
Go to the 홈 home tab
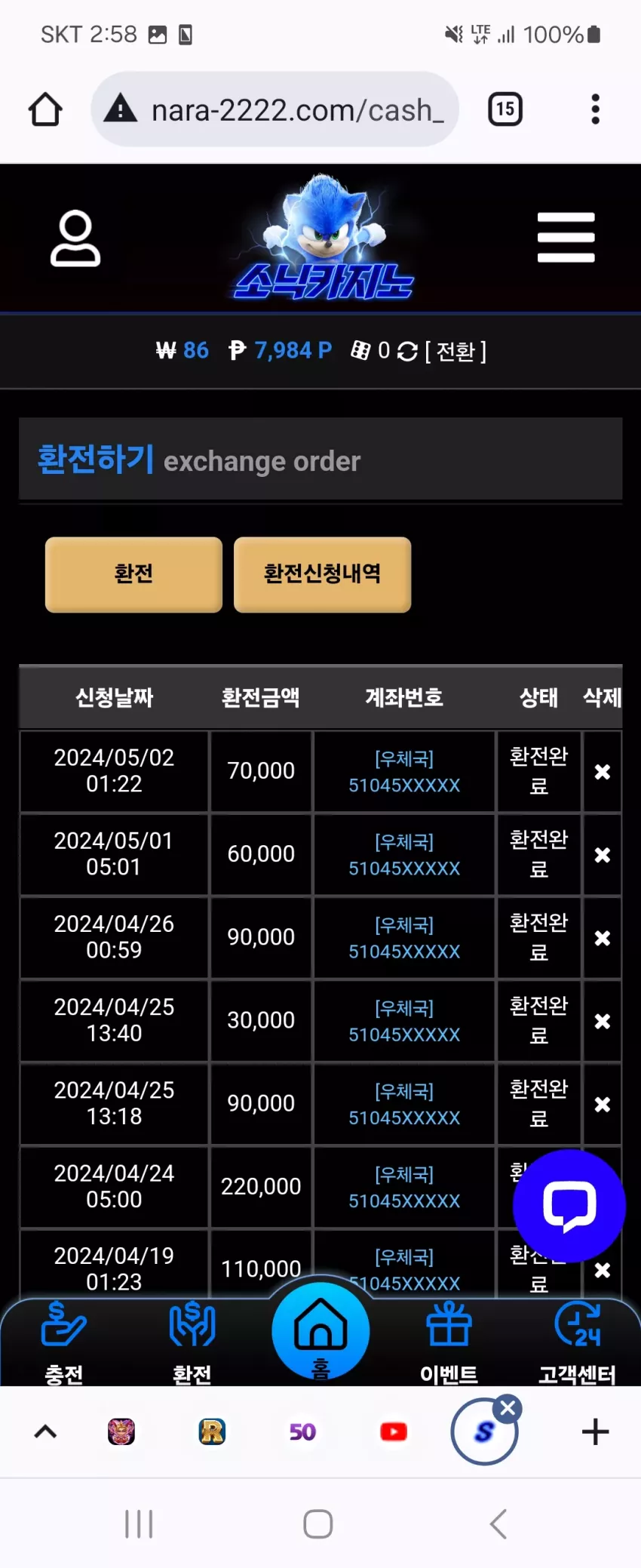(320, 1333)
